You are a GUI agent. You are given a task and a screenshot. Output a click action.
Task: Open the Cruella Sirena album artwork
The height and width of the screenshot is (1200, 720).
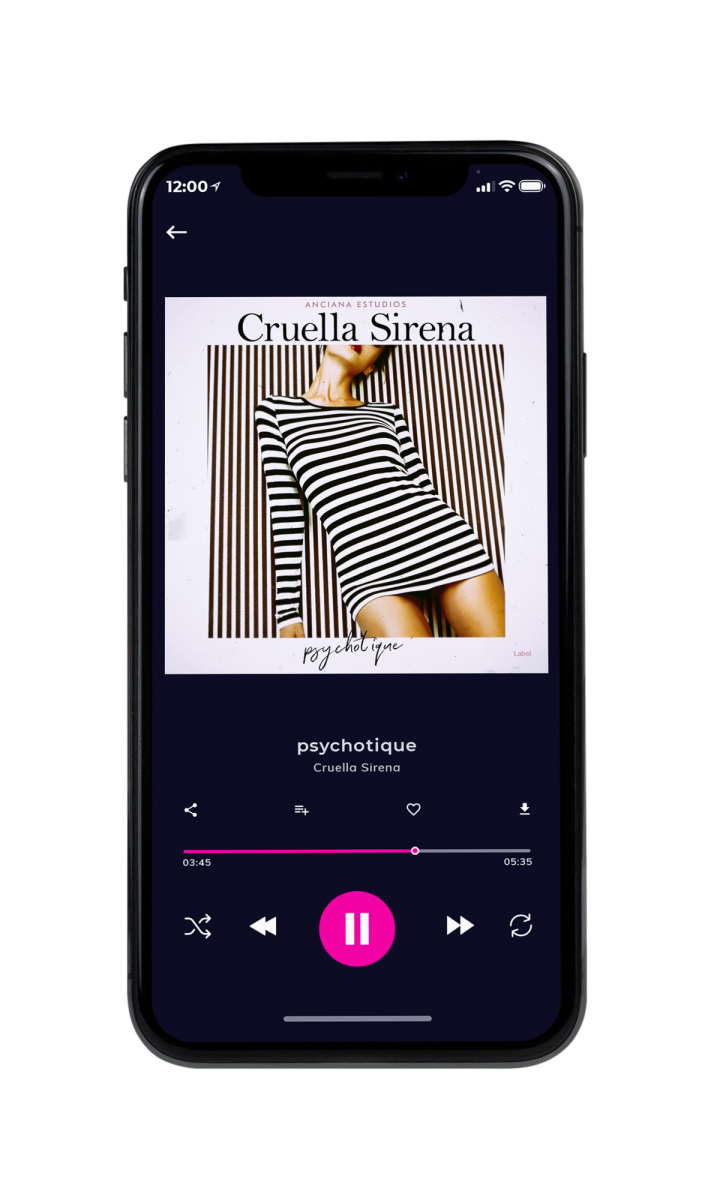[356, 485]
